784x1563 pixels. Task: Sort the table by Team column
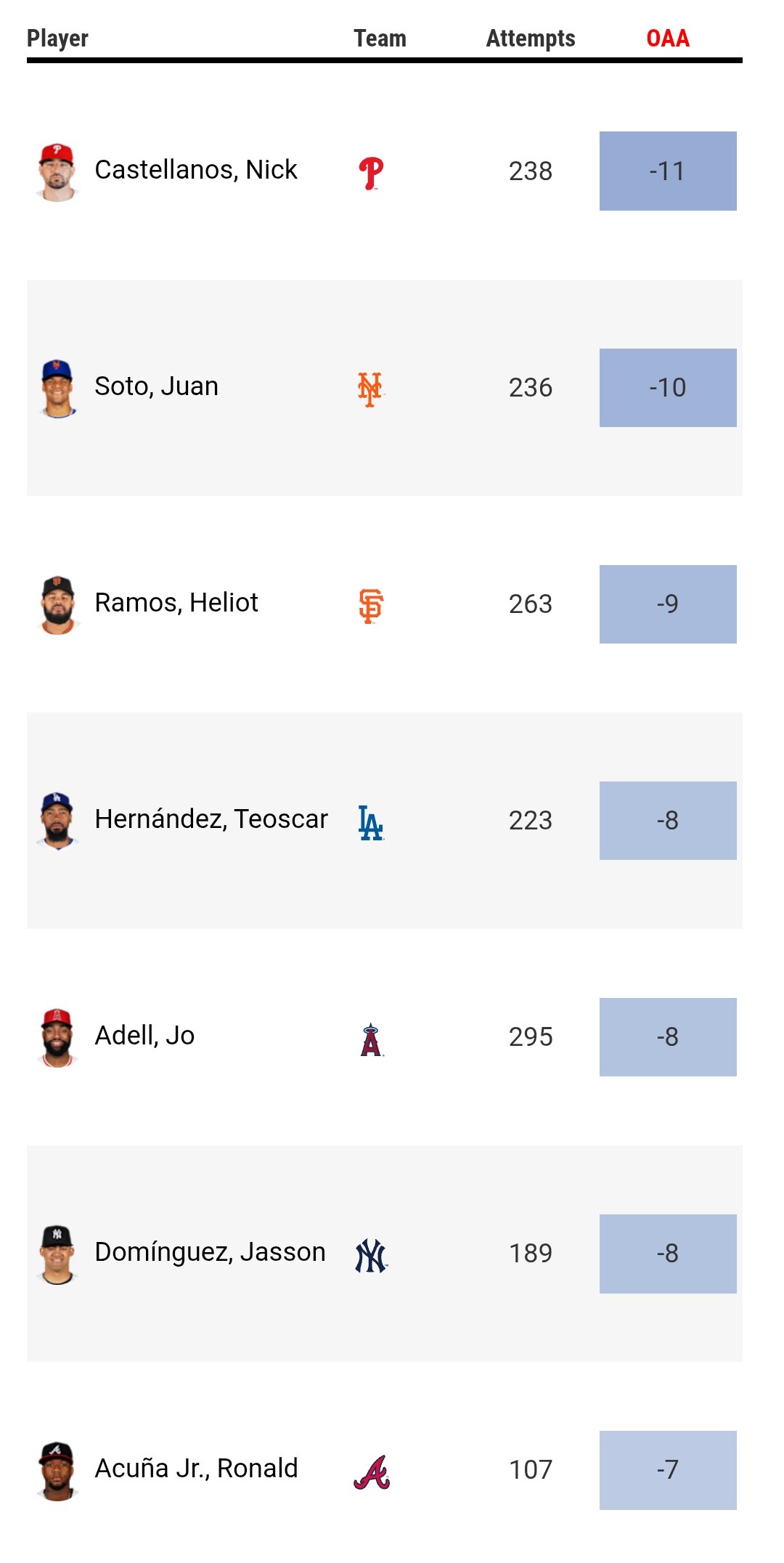(380, 38)
